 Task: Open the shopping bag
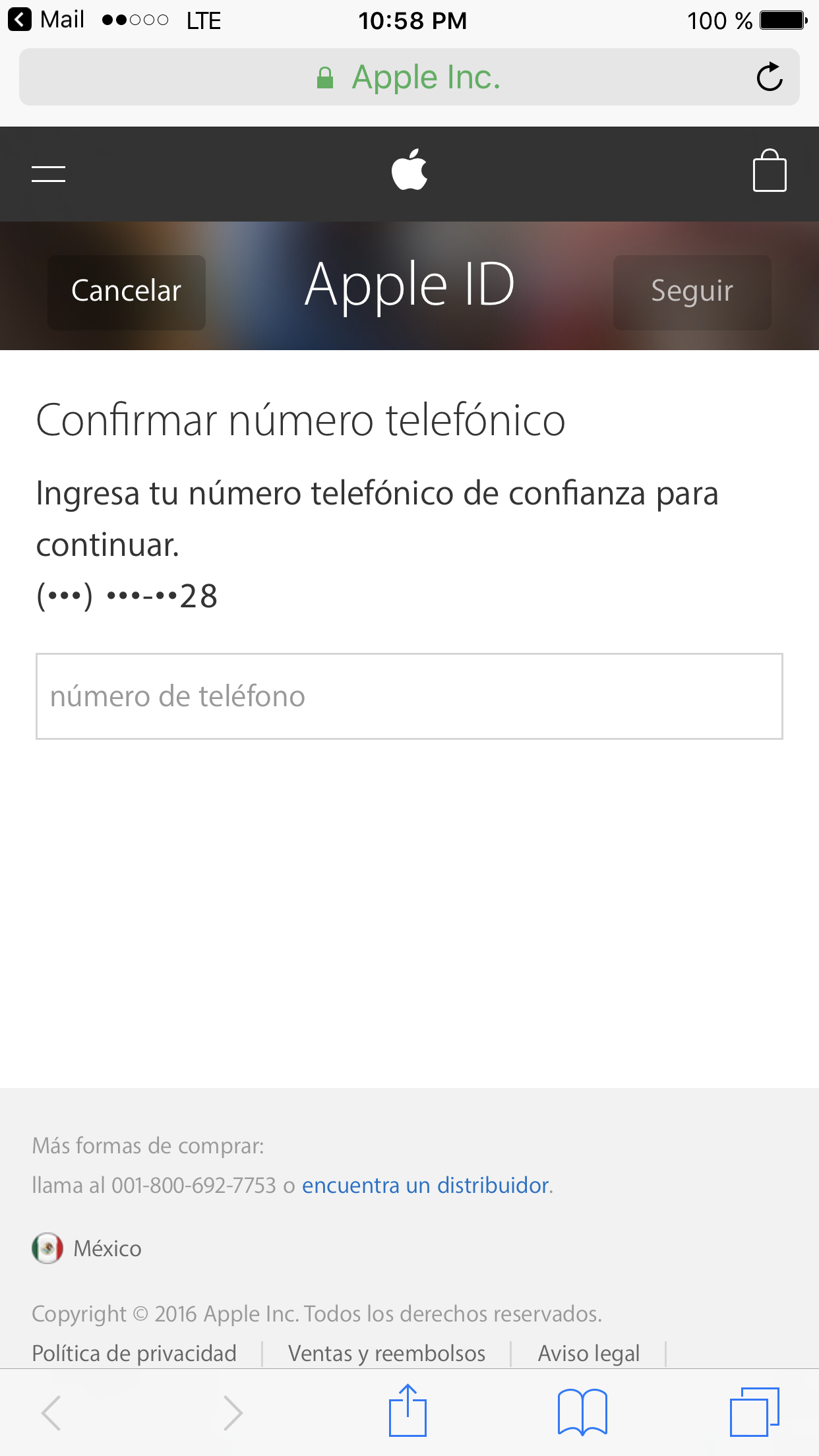click(x=770, y=171)
